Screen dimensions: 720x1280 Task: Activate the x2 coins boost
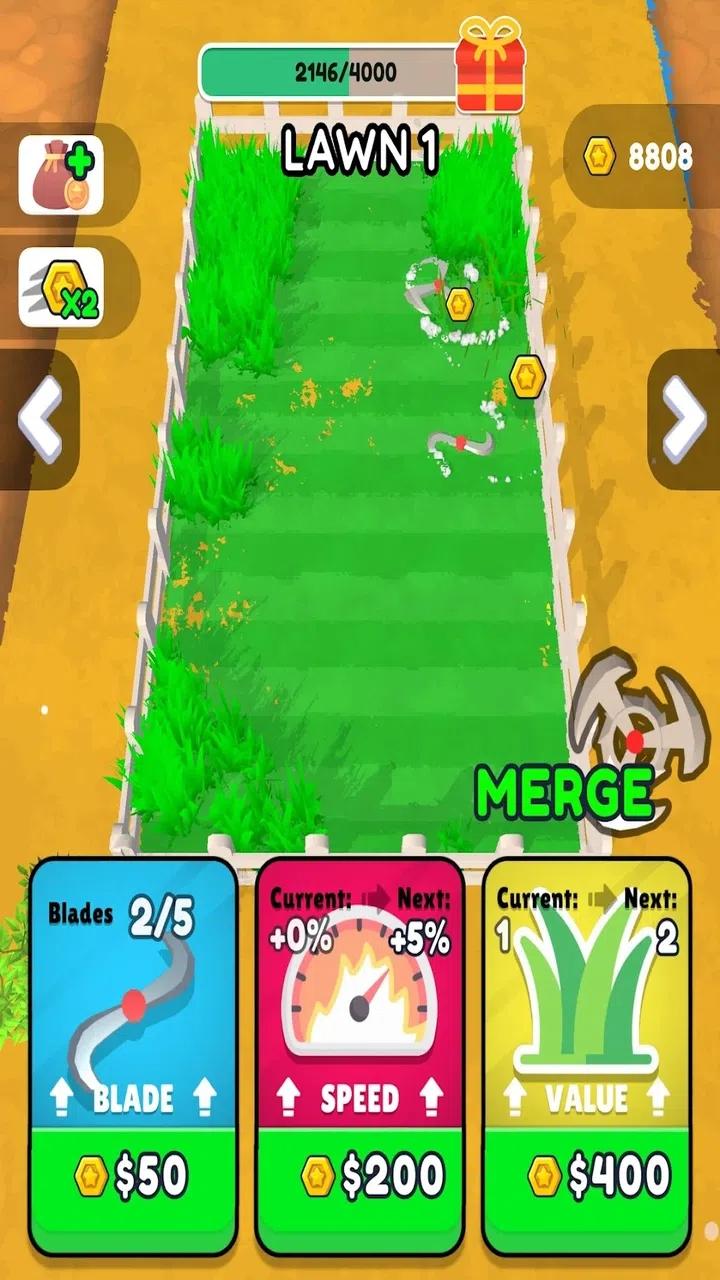click(61, 288)
